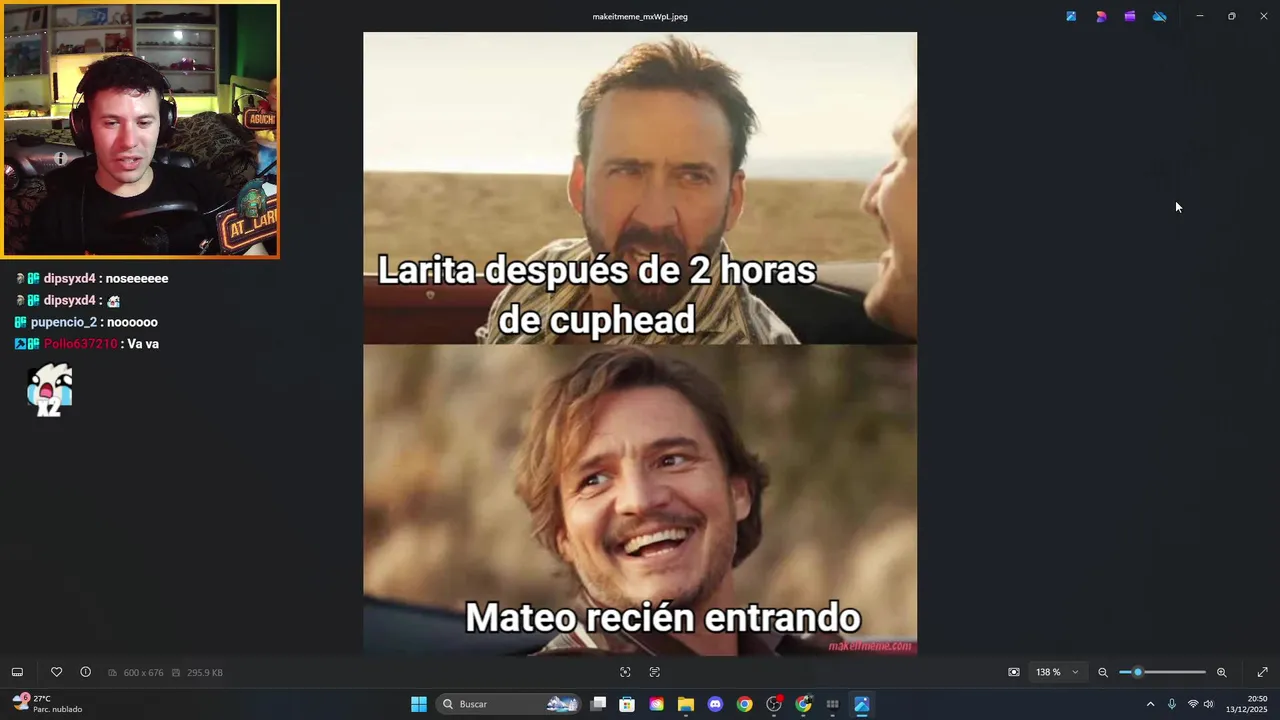
Task: Open Clipchamp video editor icon
Action: point(1130,16)
